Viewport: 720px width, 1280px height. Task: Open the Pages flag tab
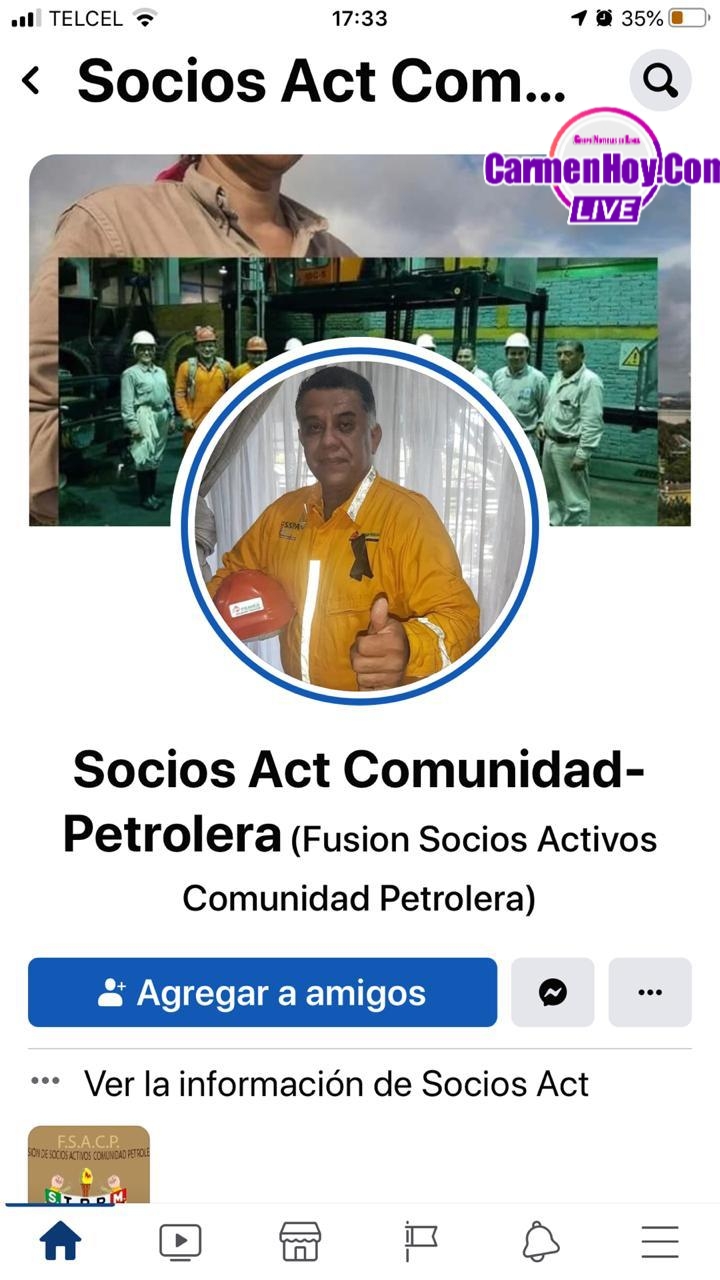(x=420, y=1241)
